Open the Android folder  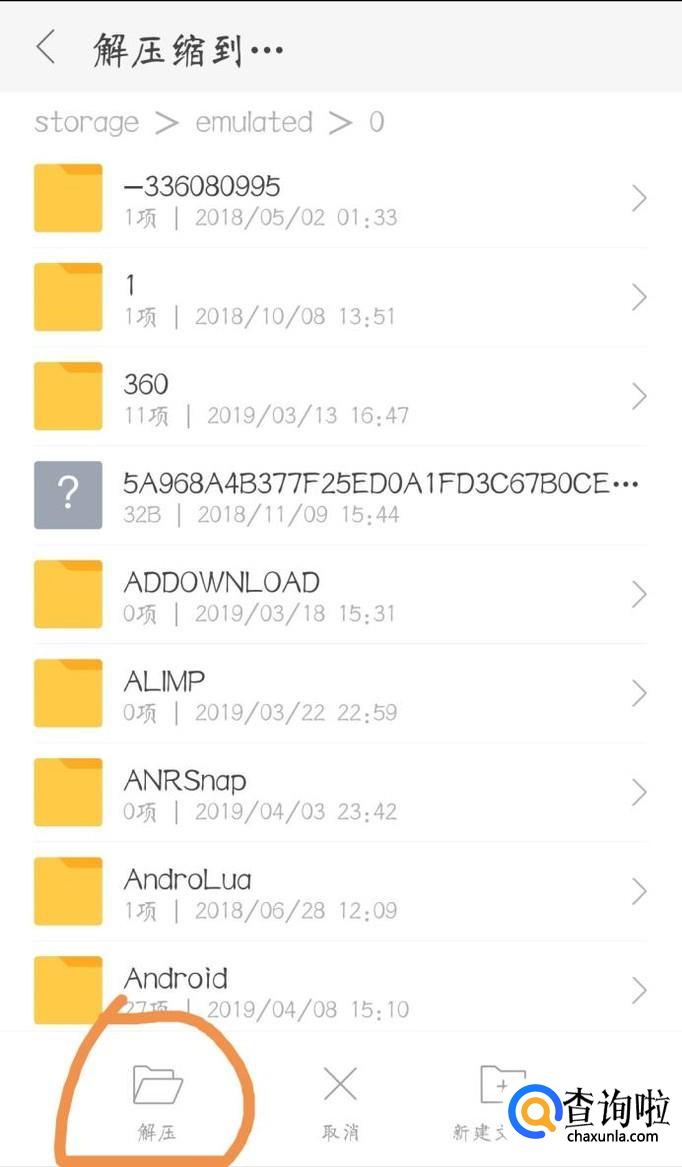pyautogui.click(x=341, y=990)
